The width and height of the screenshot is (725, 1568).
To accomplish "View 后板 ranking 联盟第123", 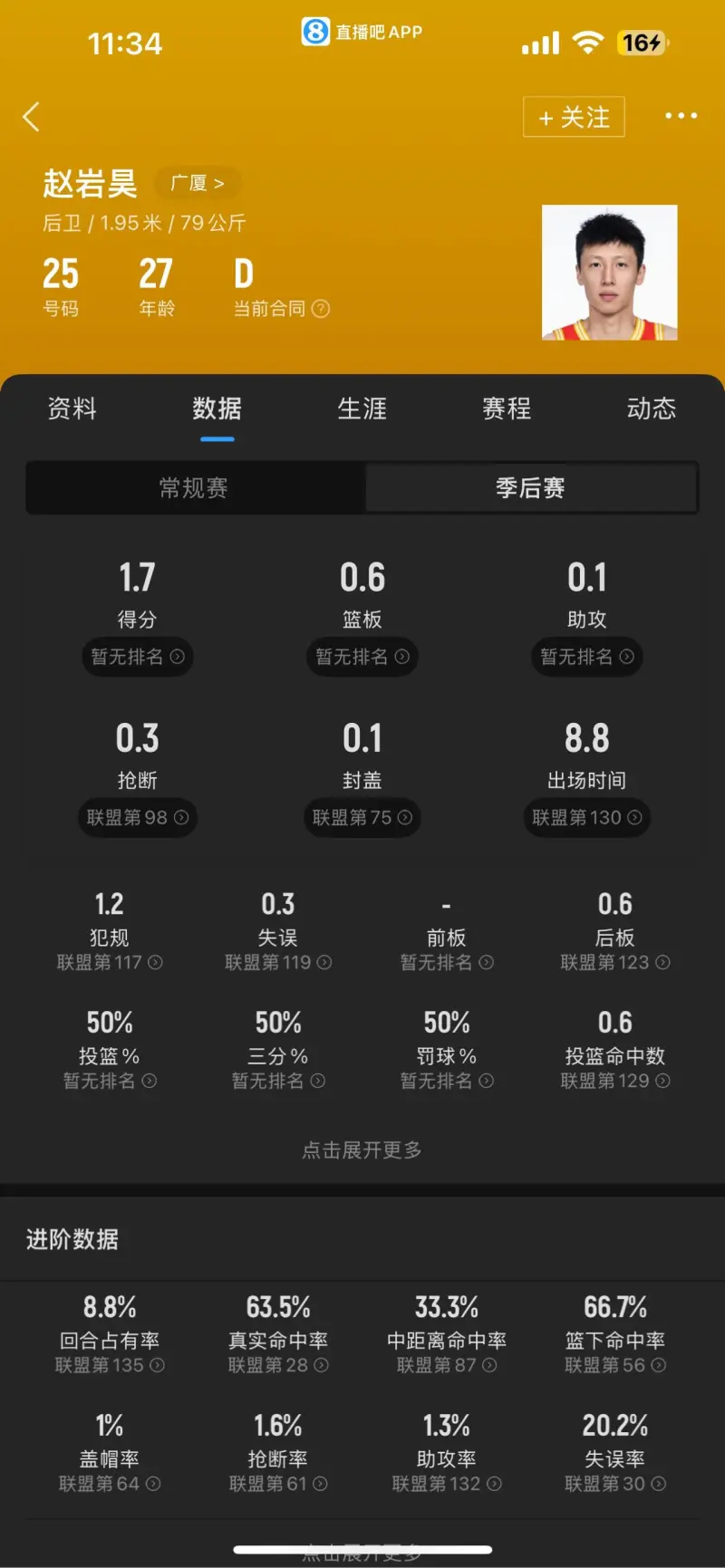I will point(615,962).
